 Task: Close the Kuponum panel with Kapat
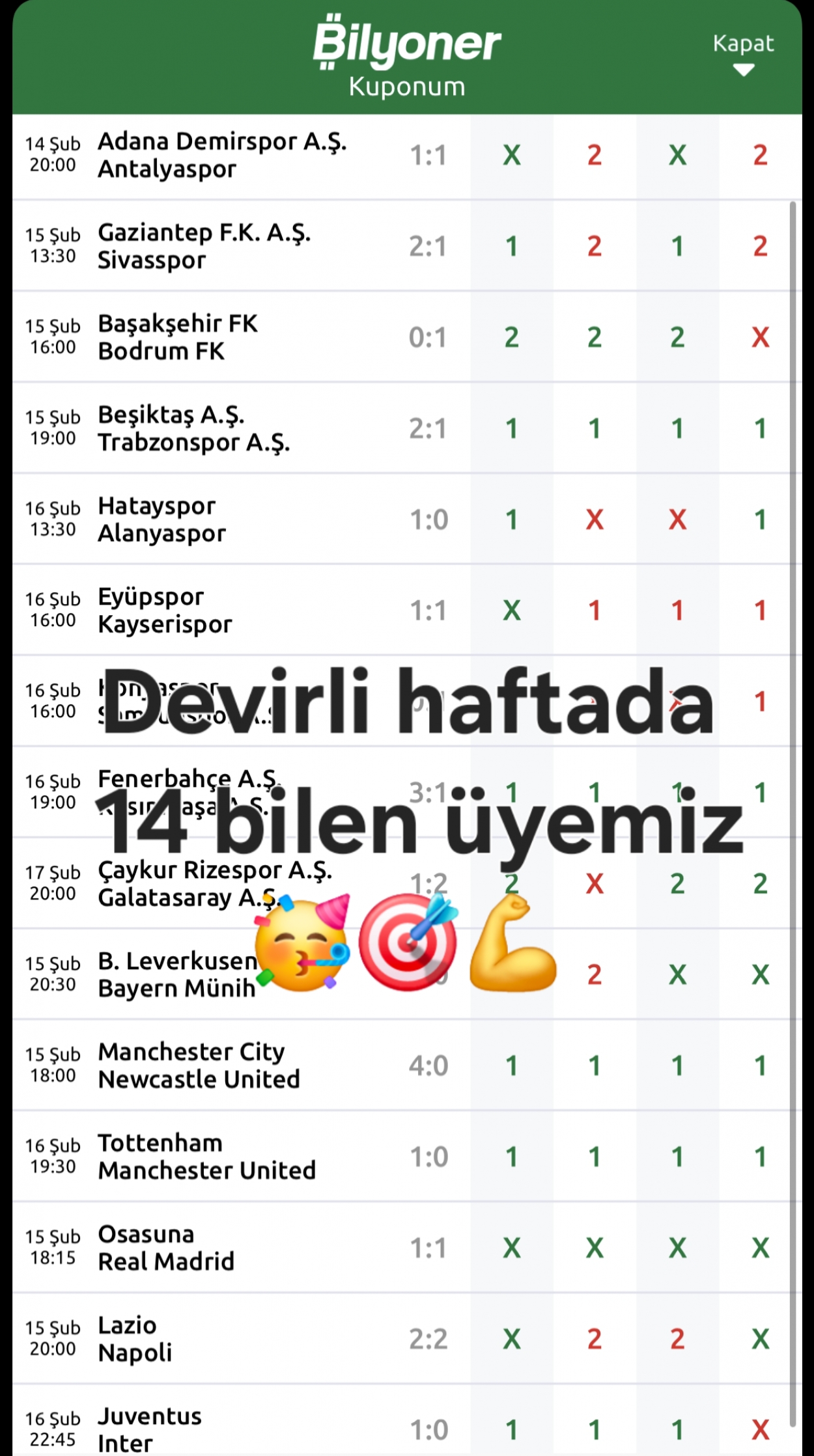point(743,53)
